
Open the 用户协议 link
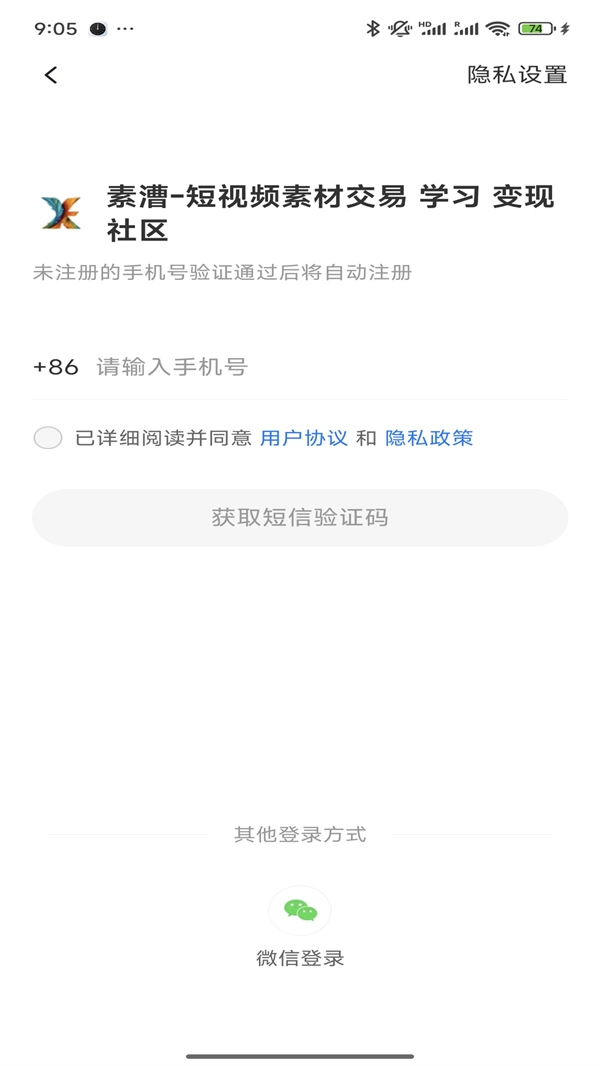304,438
